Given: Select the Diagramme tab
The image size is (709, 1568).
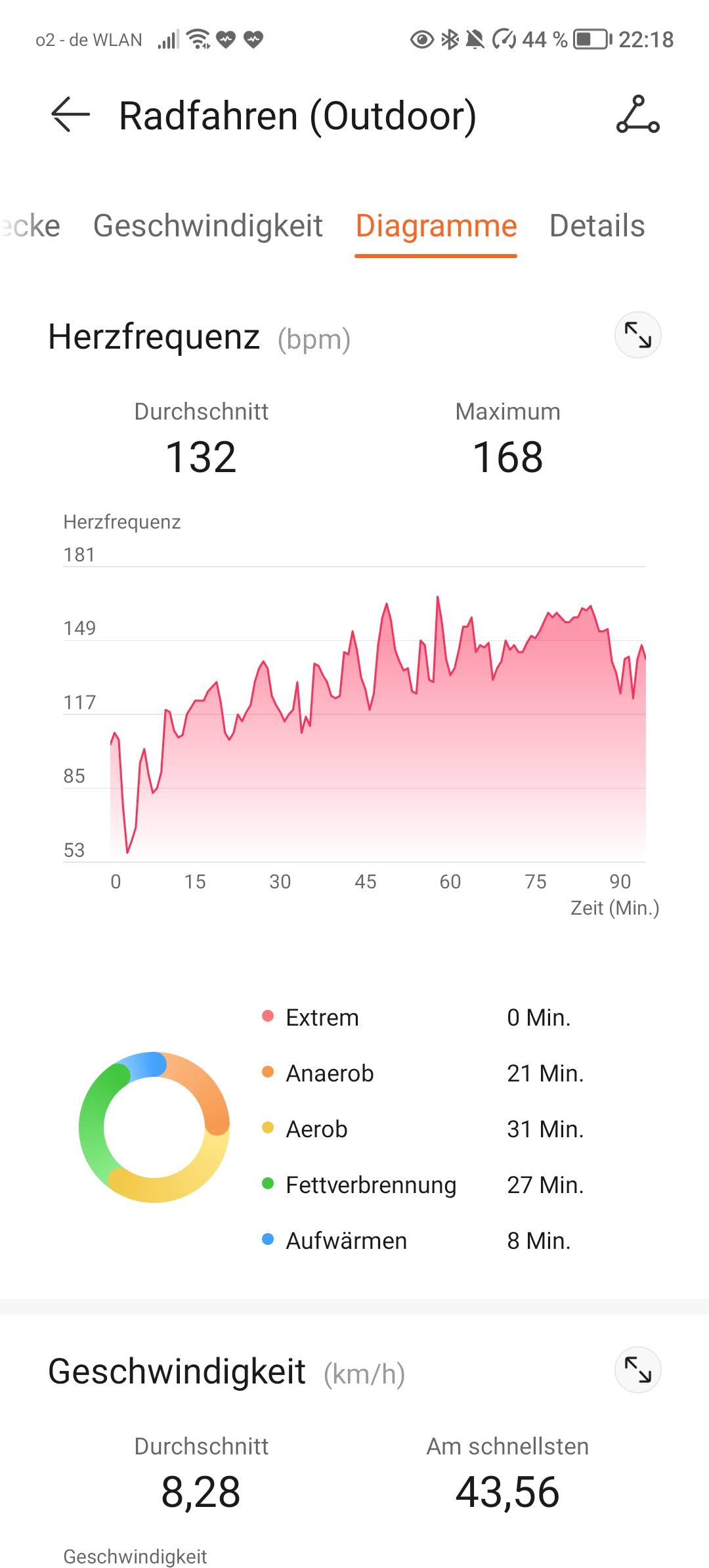Looking at the screenshot, I should click(436, 226).
